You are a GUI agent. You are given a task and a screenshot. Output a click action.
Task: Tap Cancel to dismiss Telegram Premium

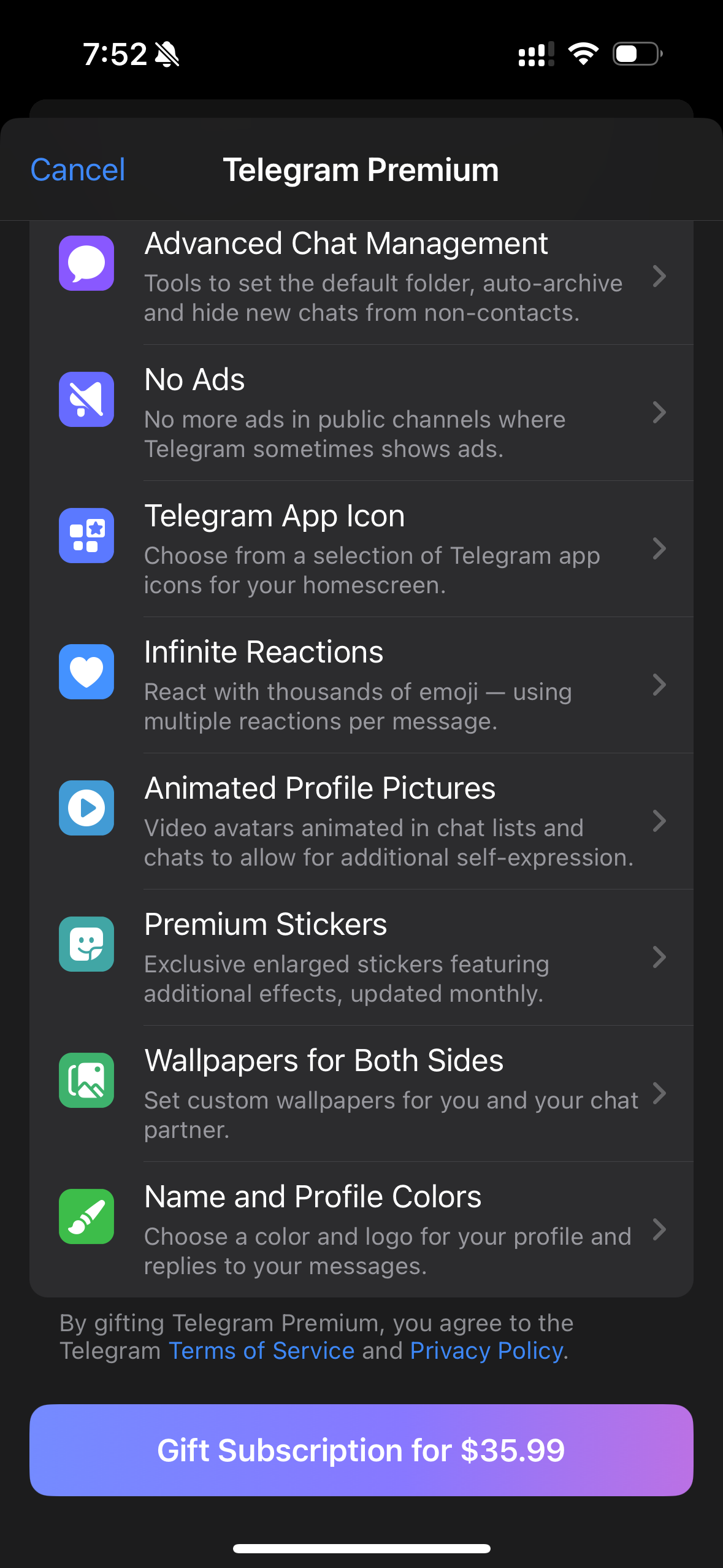coord(77,169)
